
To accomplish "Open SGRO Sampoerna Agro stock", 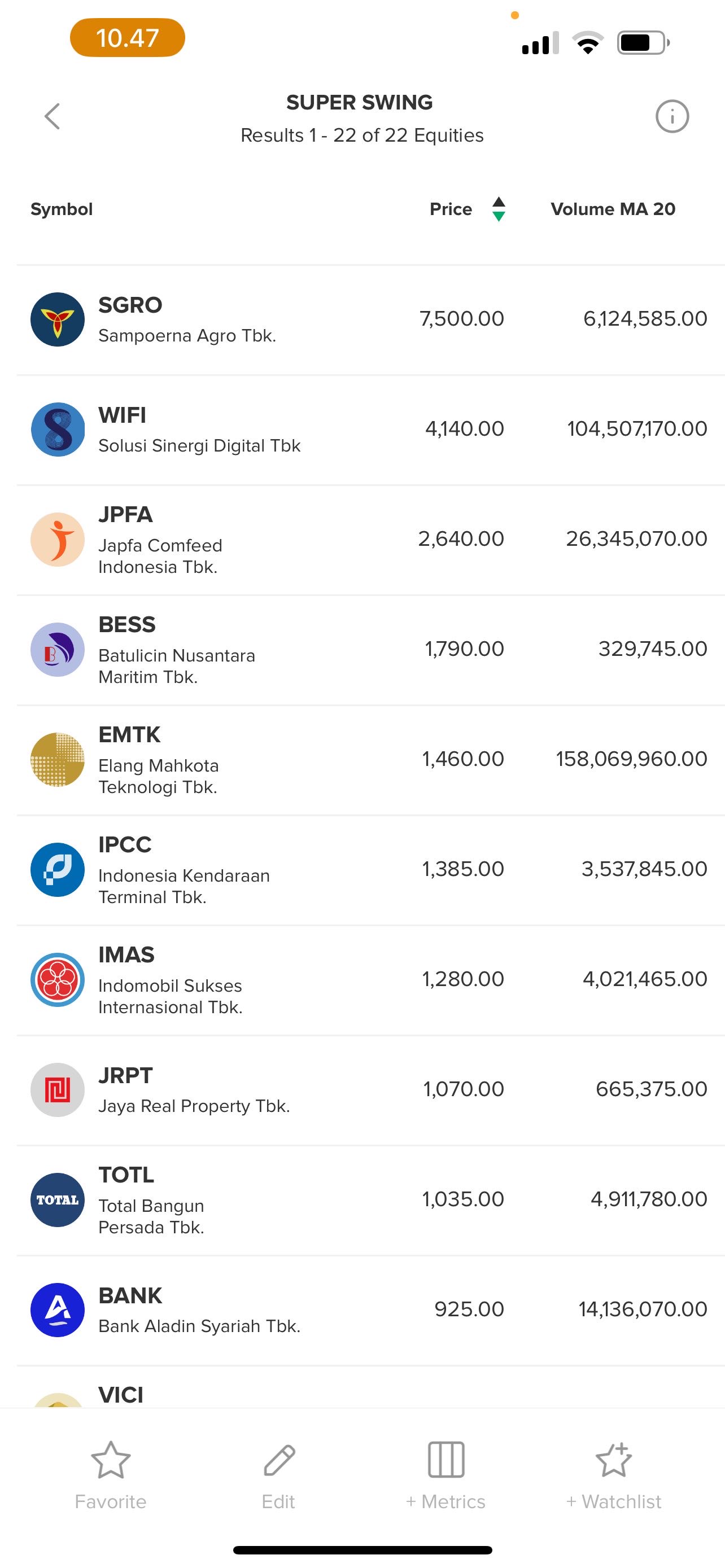I will [187, 319].
